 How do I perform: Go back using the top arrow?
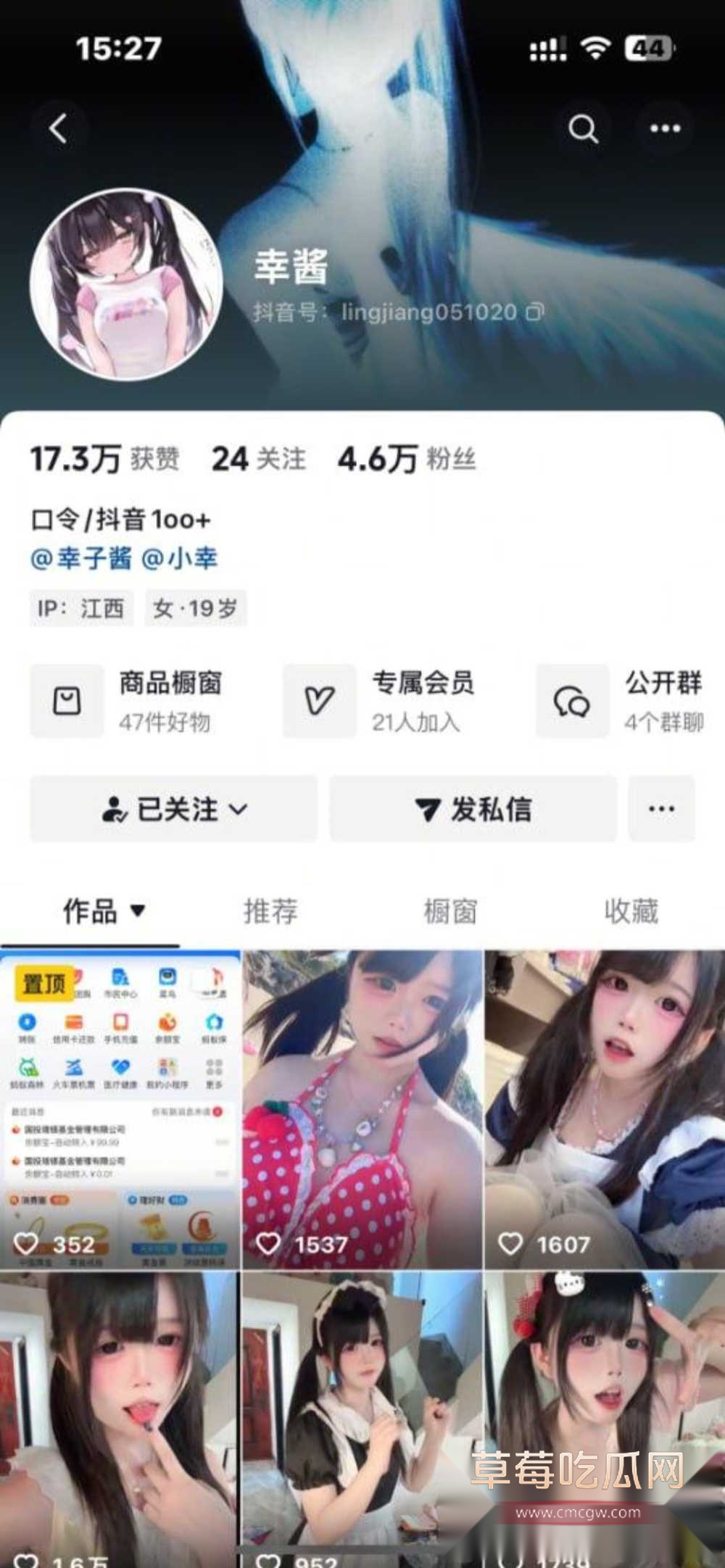tap(59, 128)
